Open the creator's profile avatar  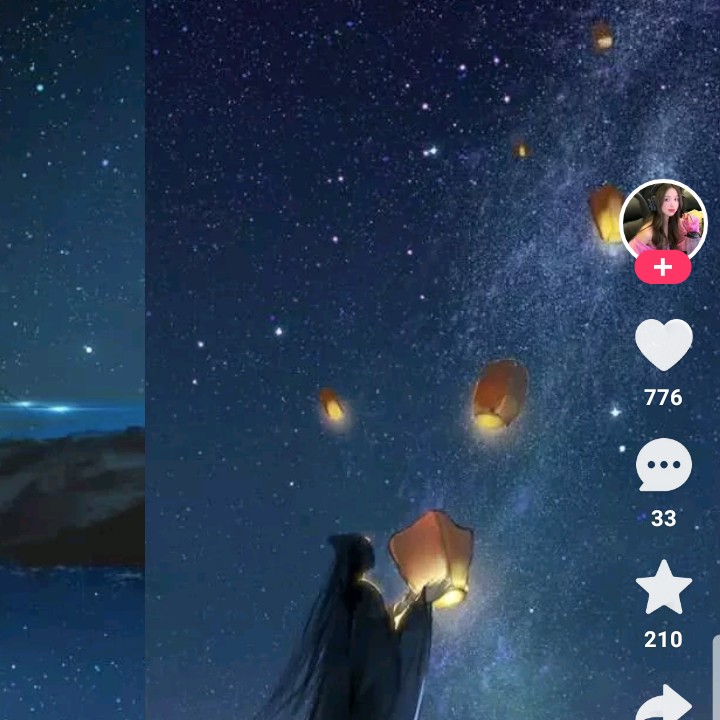[x=663, y=221]
